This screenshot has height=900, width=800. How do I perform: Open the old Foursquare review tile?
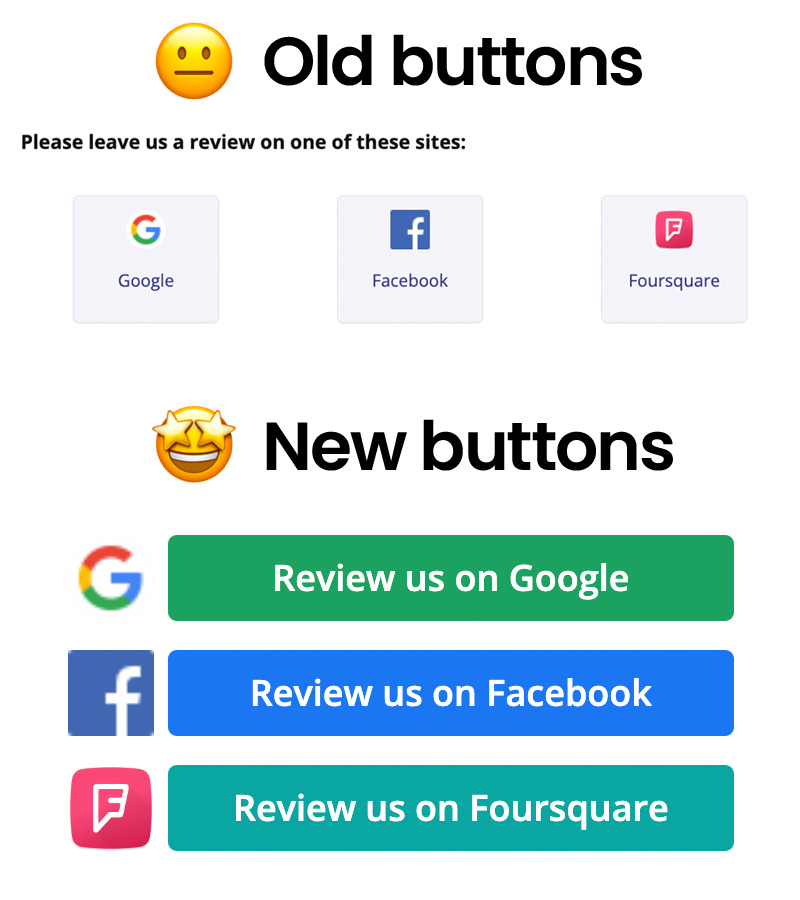point(673,259)
